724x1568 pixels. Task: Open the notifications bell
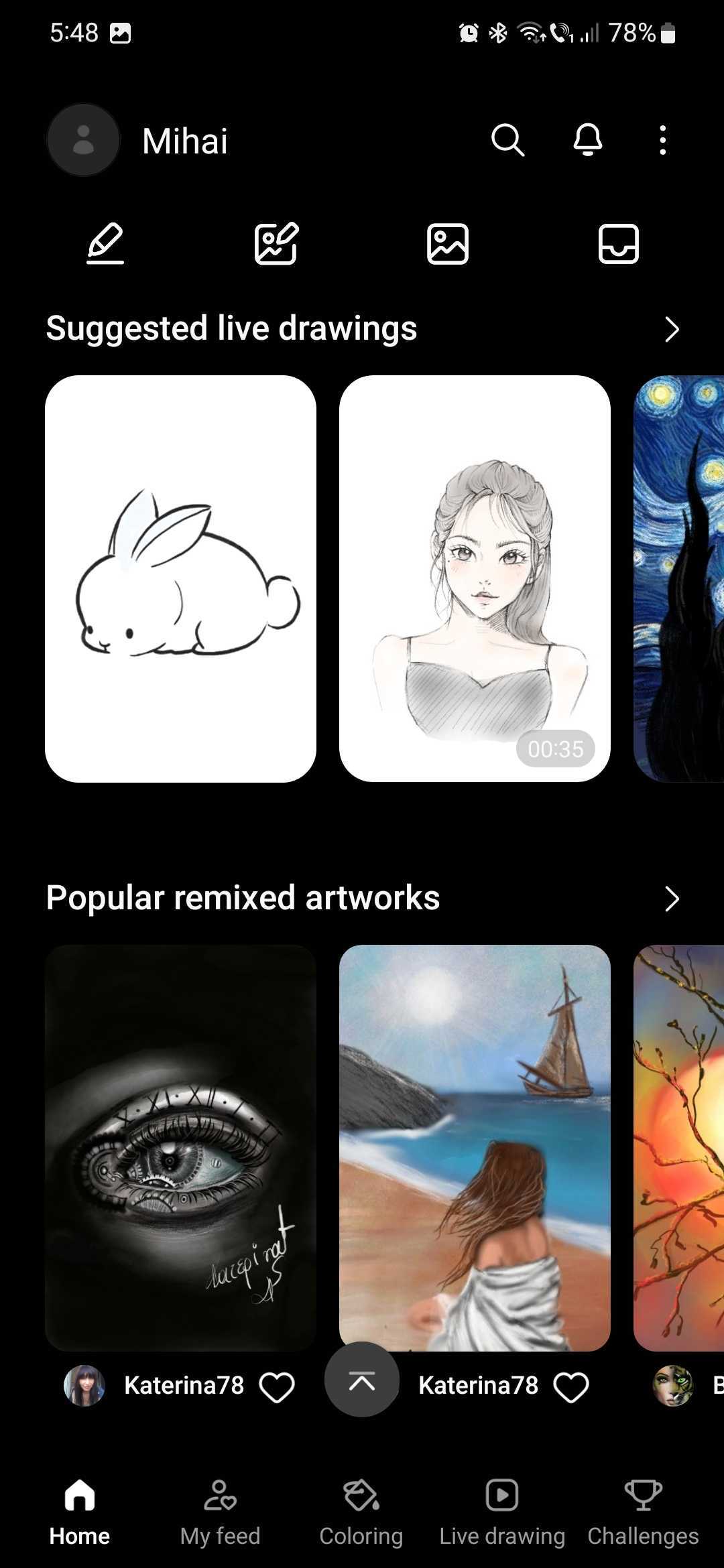[x=587, y=140]
